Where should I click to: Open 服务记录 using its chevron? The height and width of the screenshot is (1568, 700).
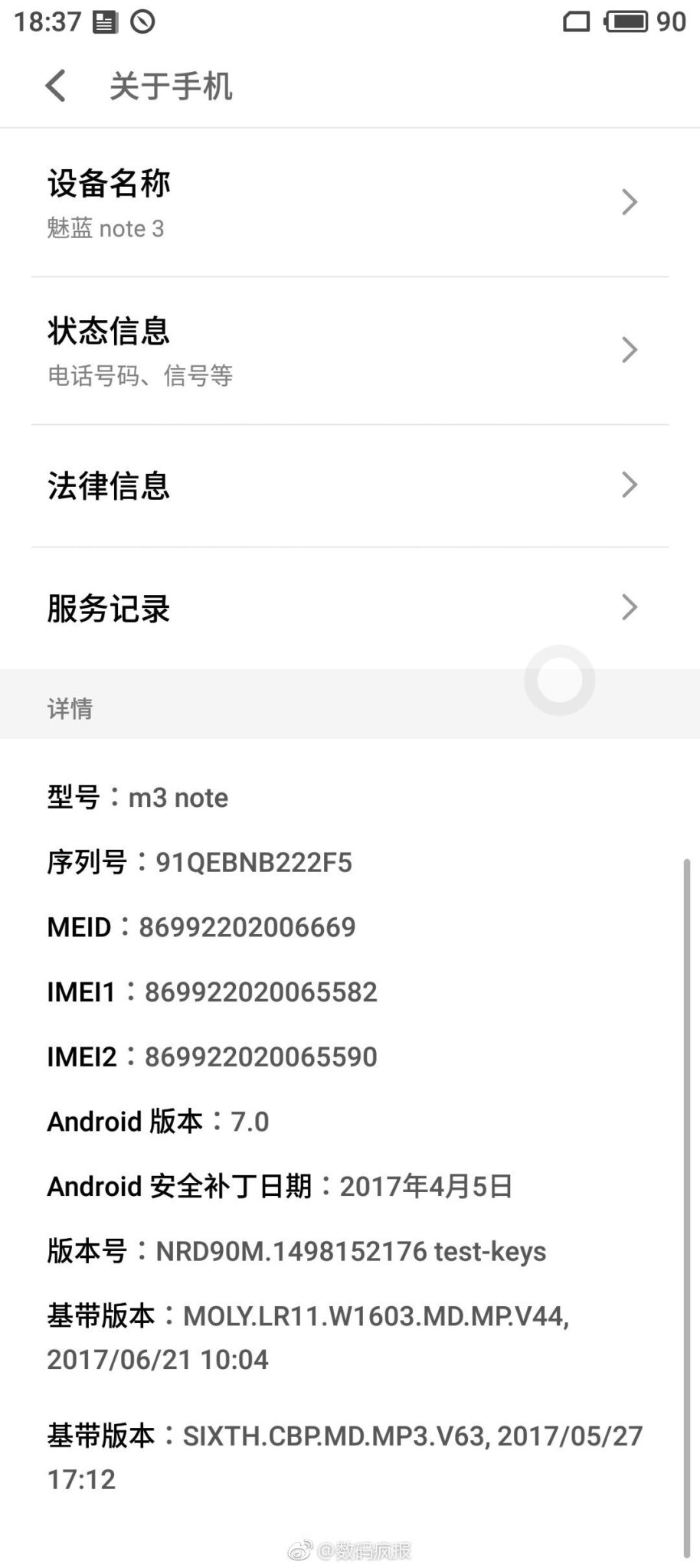(x=629, y=608)
